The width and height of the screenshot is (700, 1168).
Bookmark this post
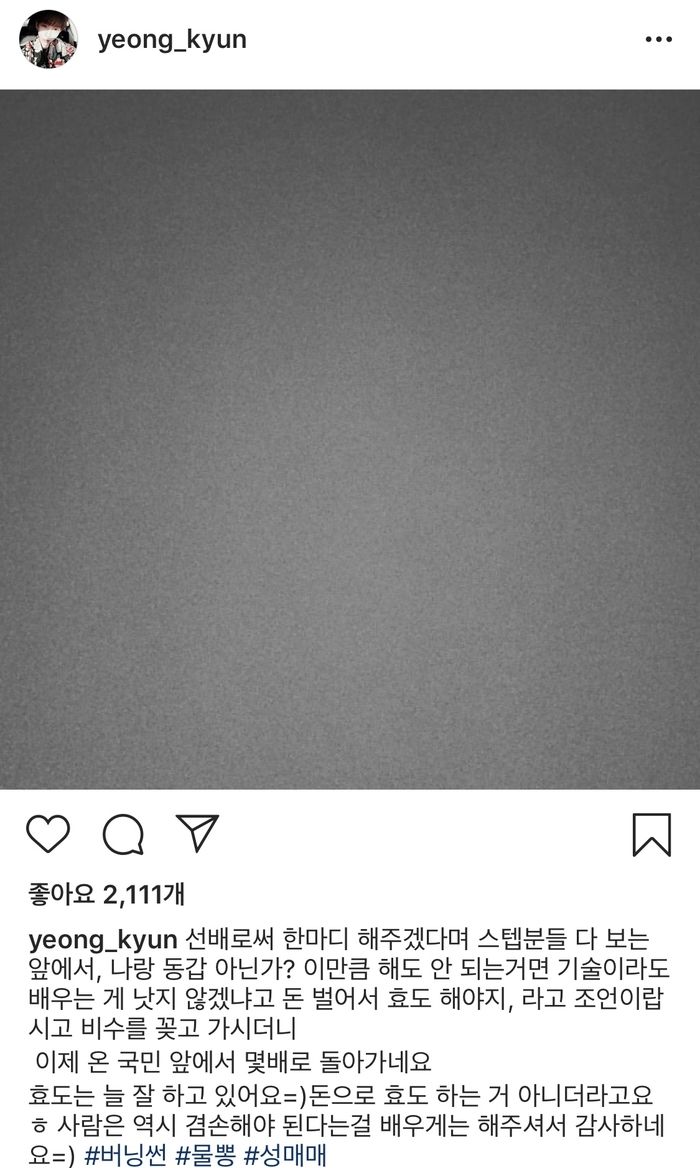tap(652, 834)
